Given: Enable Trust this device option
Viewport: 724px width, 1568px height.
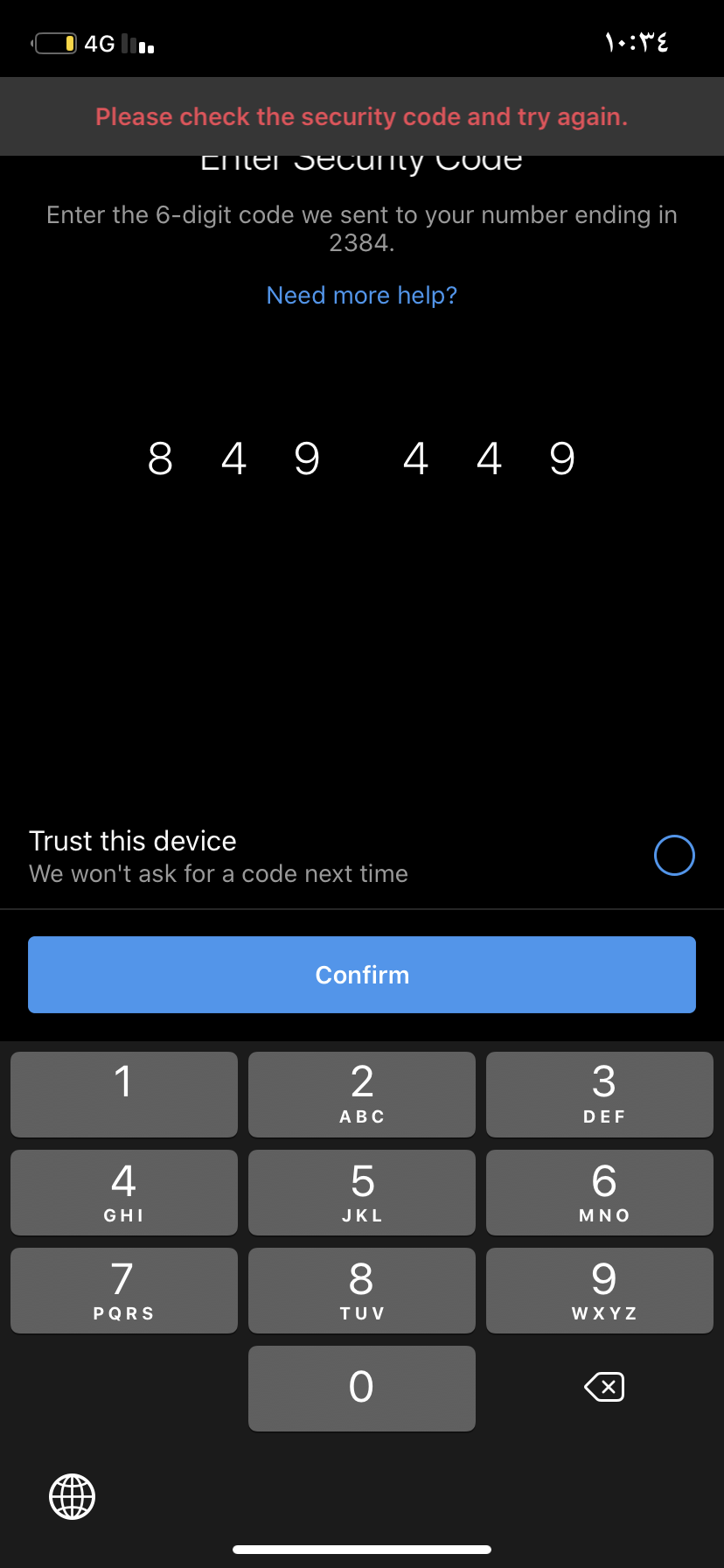Looking at the screenshot, I should (x=674, y=855).
